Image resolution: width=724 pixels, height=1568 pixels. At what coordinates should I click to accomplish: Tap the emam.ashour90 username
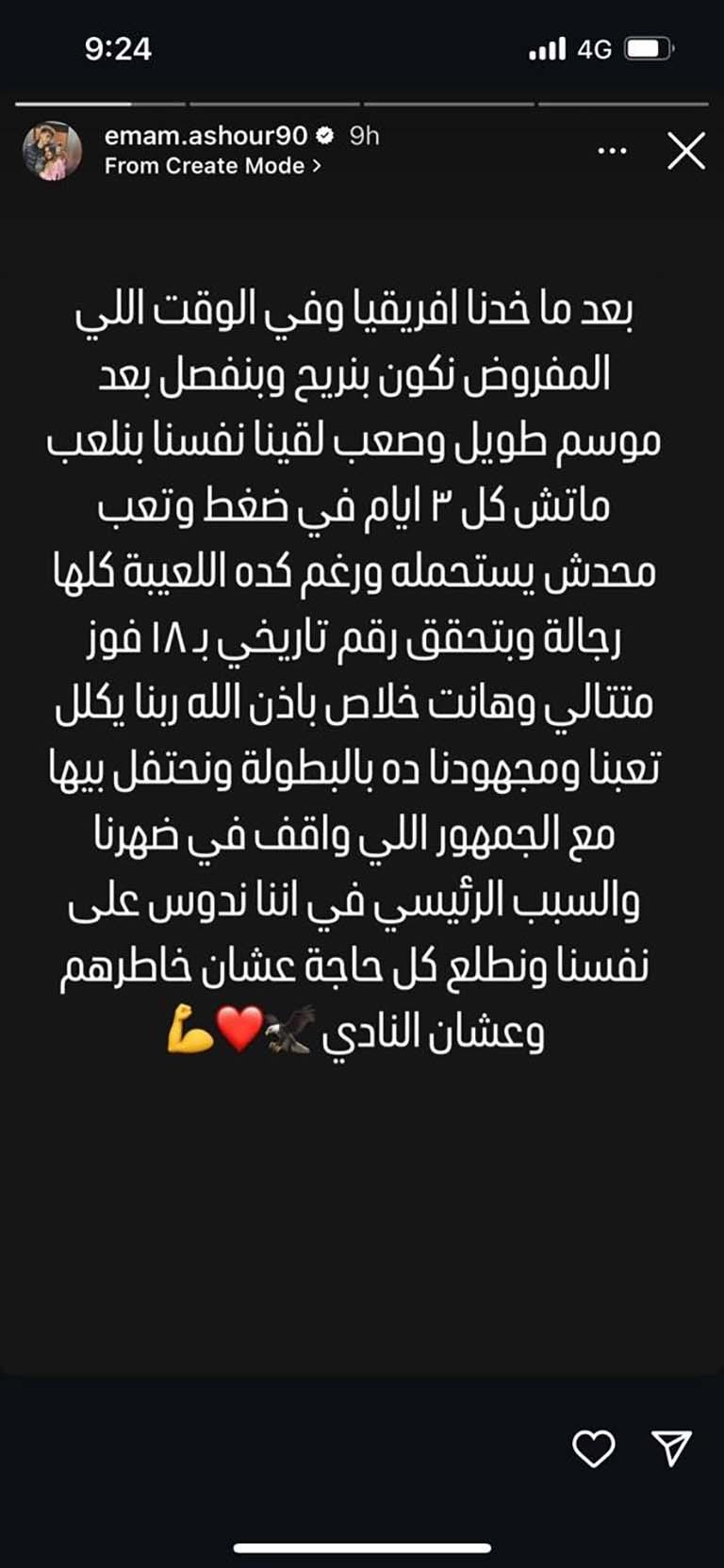pyautogui.click(x=206, y=136)
